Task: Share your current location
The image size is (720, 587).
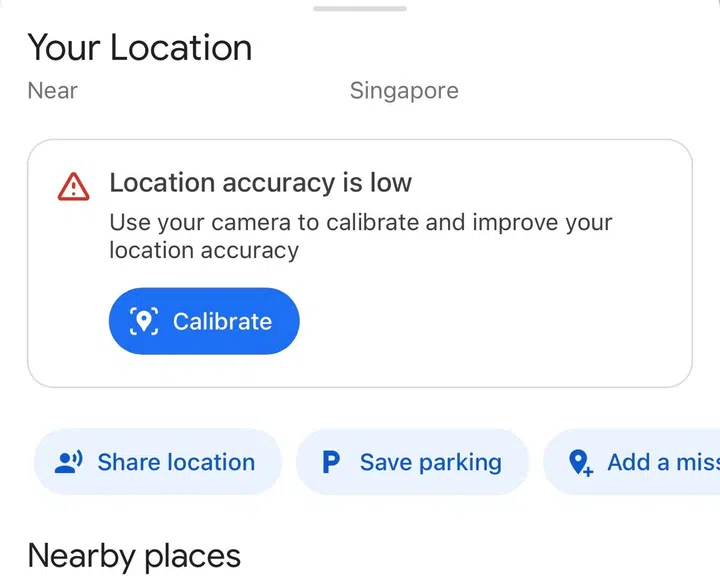Action: coord(157,462)
